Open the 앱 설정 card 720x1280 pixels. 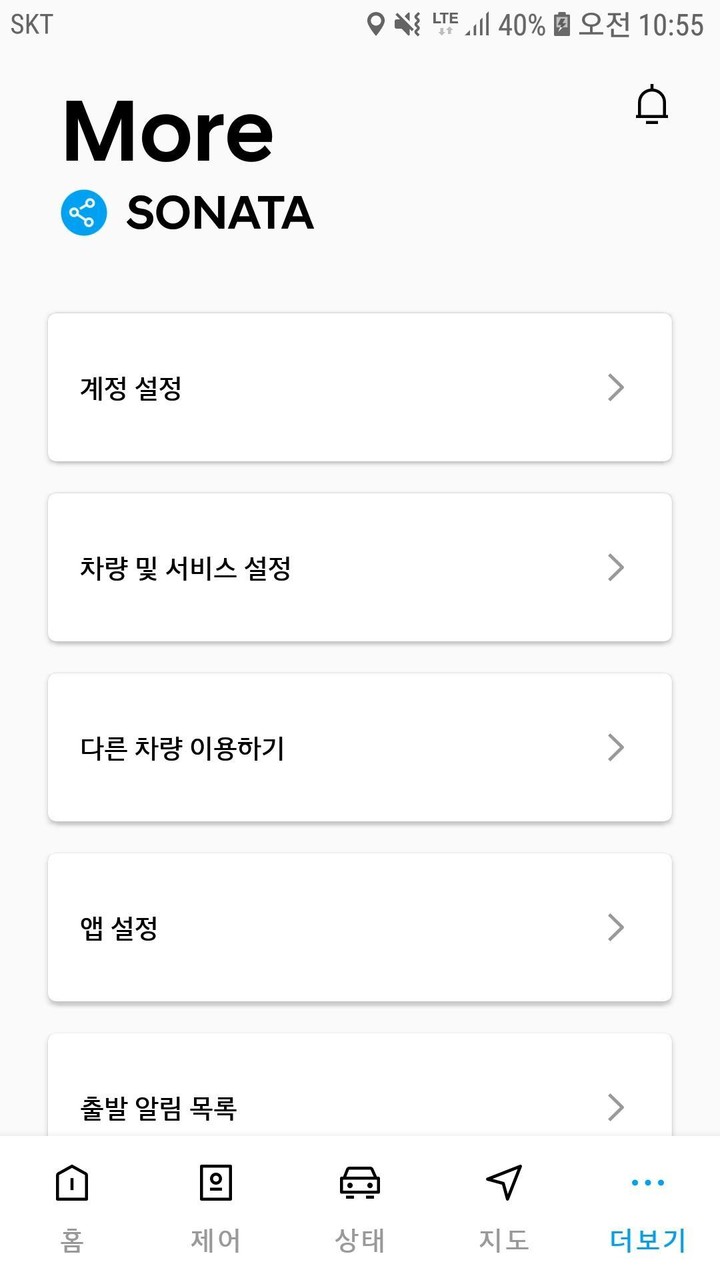(358, 927)
